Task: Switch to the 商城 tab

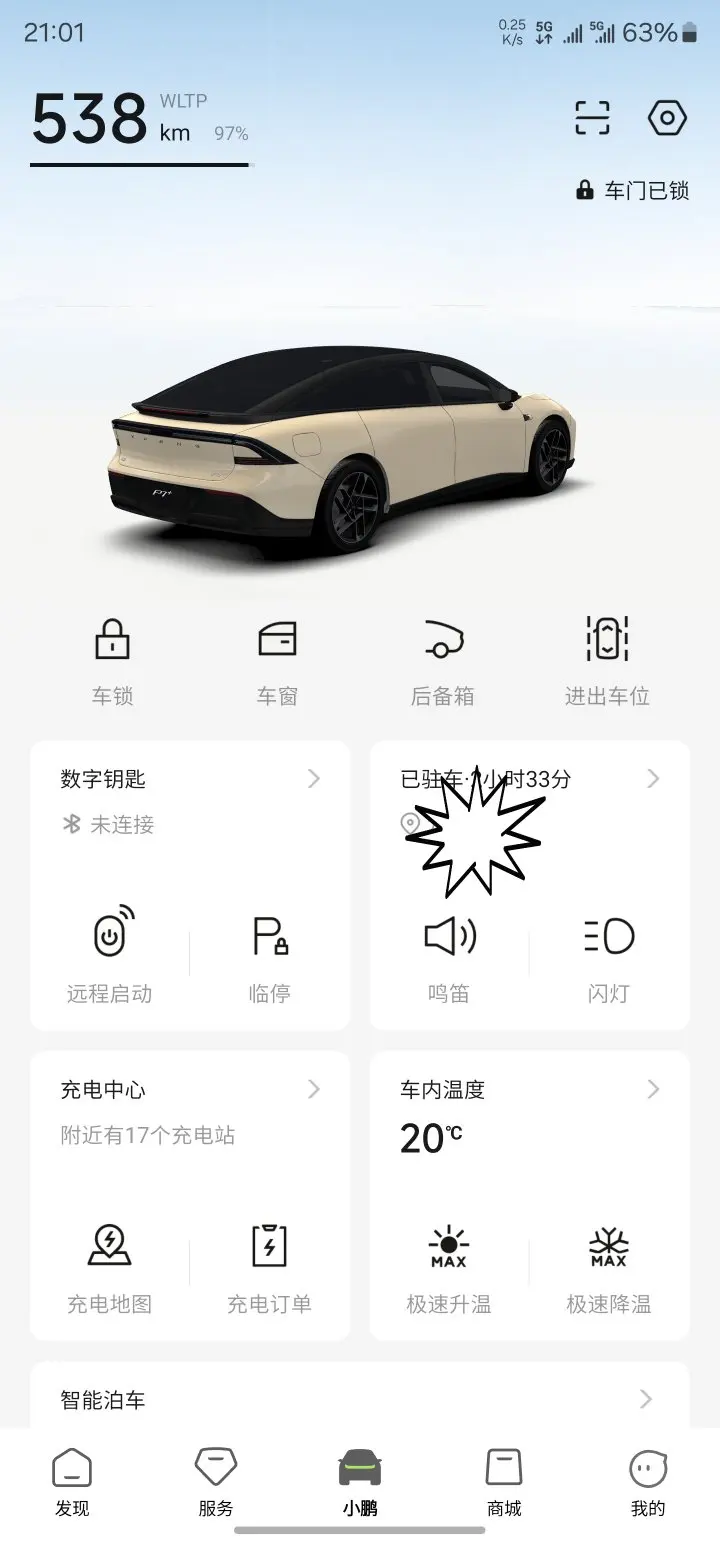Action: coord(504,1482)
